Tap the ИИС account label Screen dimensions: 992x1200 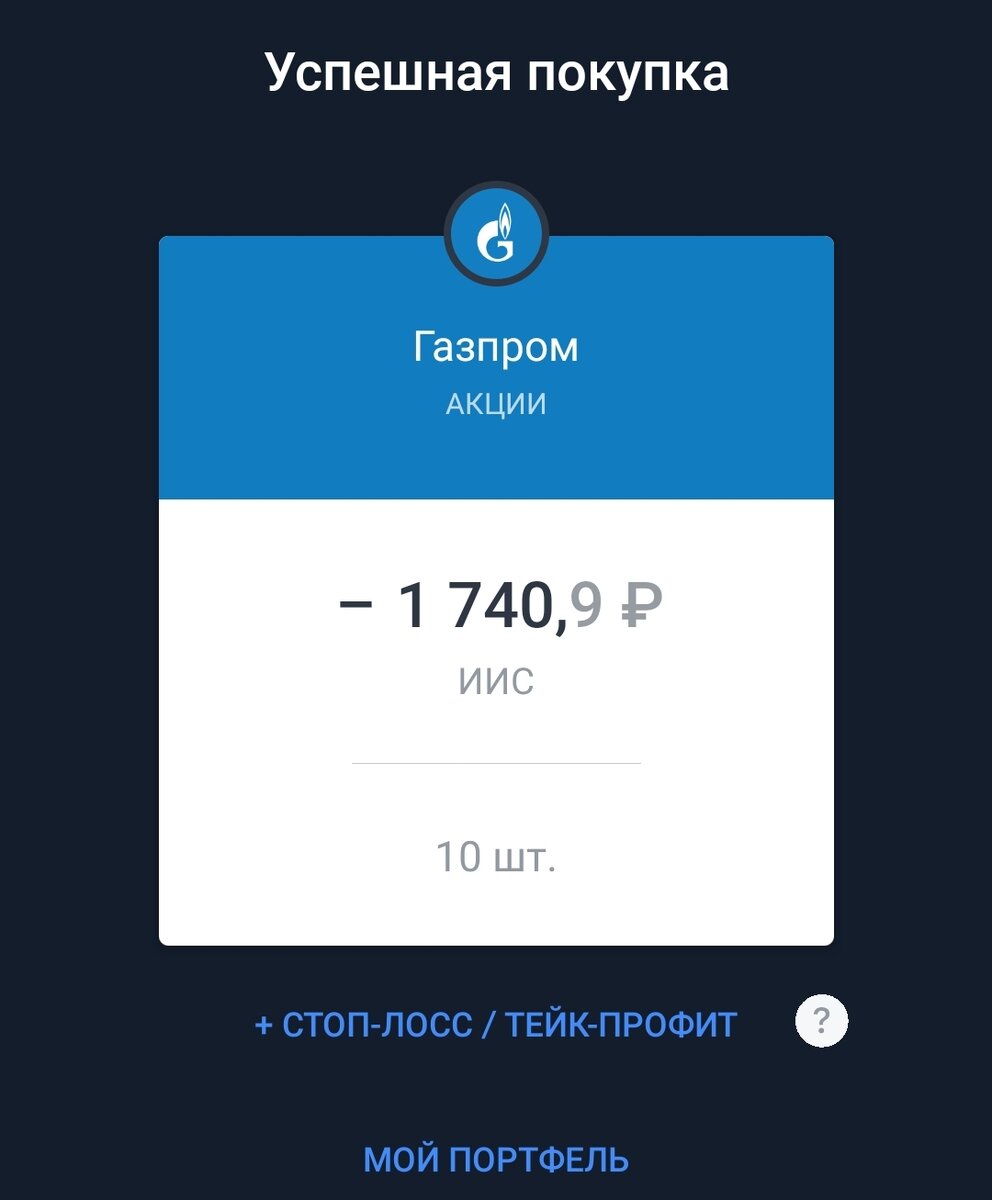pos(496,680)
